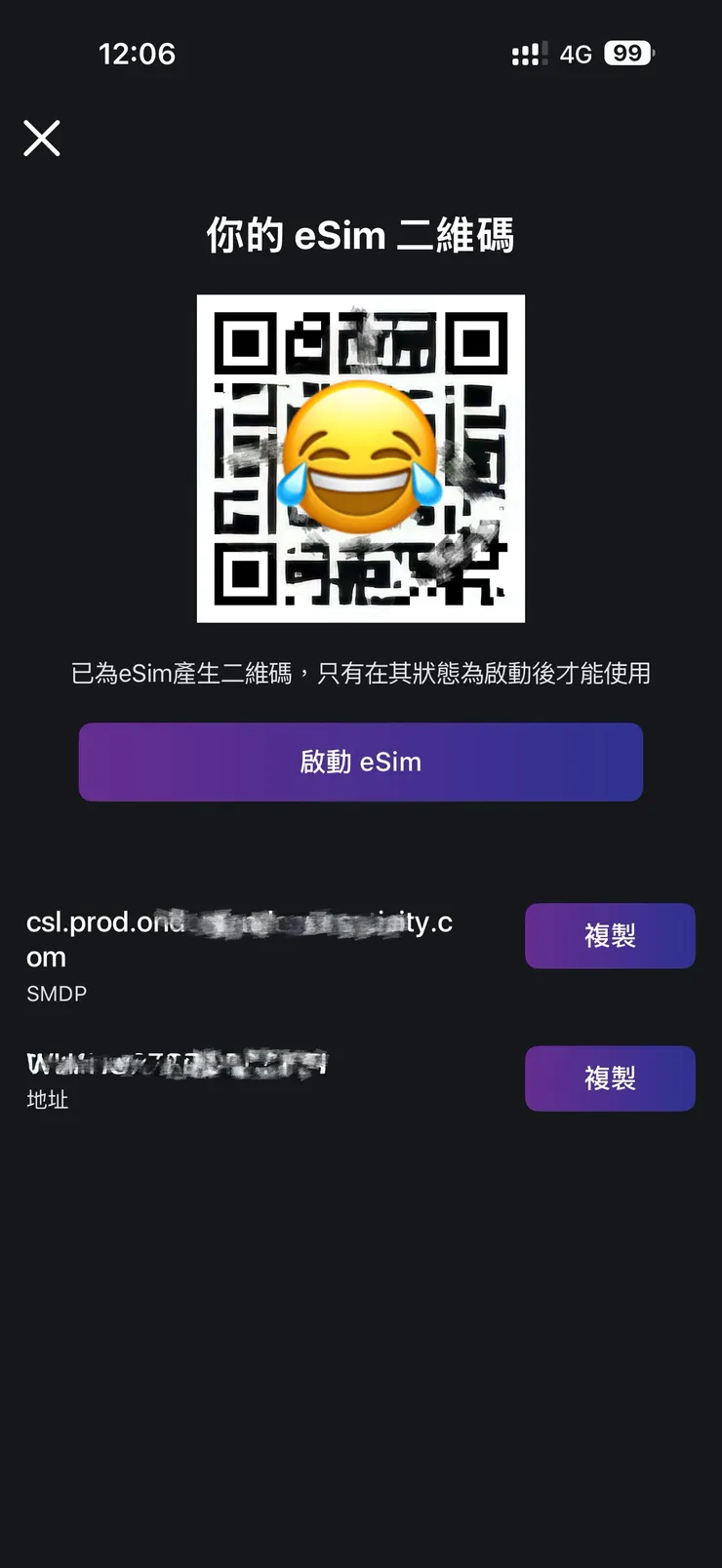Tap the gradient activation button background
This screenshot has height=1568, width=722.
click(x=360, y=763)
